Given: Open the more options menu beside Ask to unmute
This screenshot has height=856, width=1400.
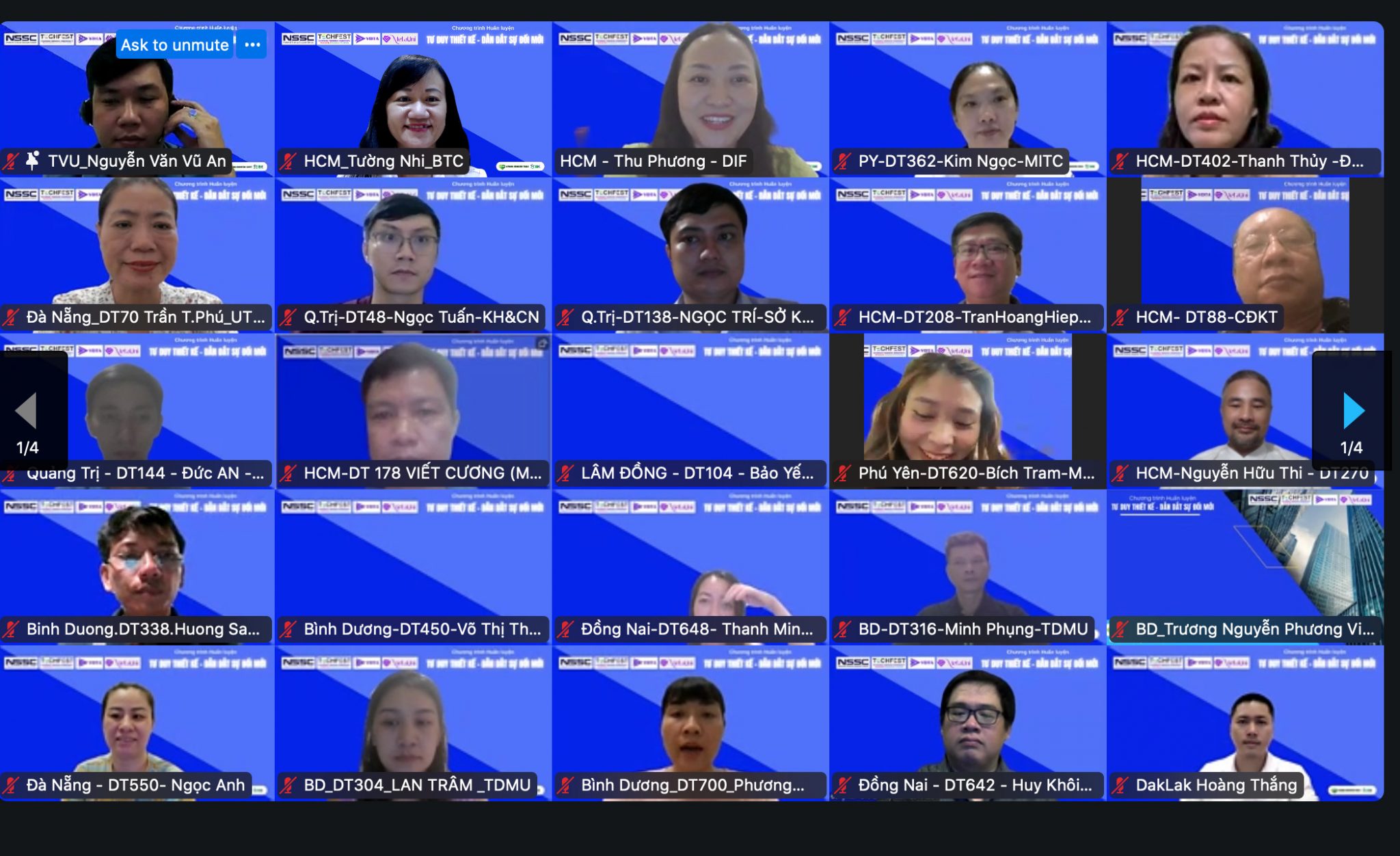Looking at the screenshot, I should [x=252, y=45].
